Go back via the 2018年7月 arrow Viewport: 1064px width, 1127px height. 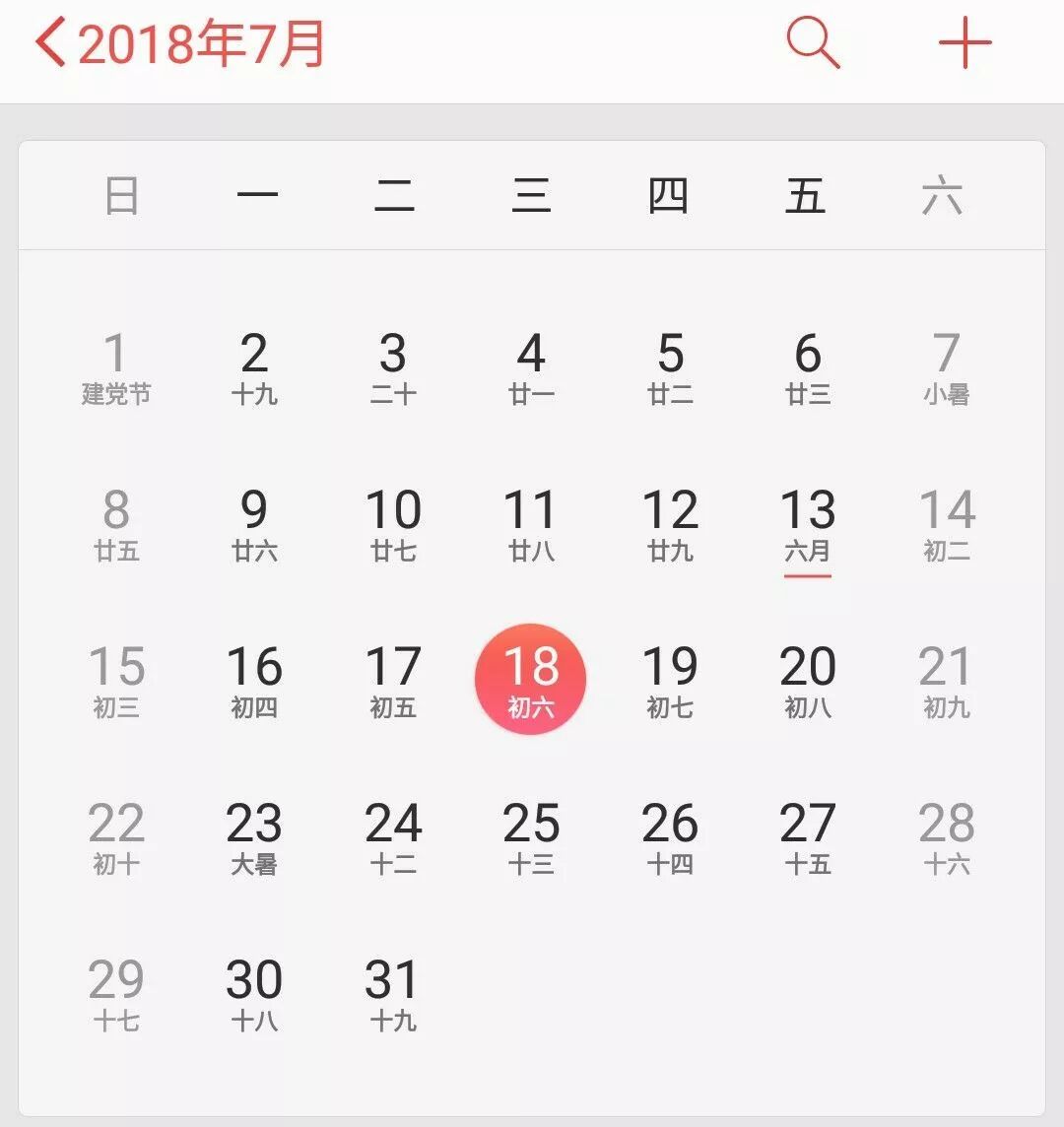tap(51, 44)
